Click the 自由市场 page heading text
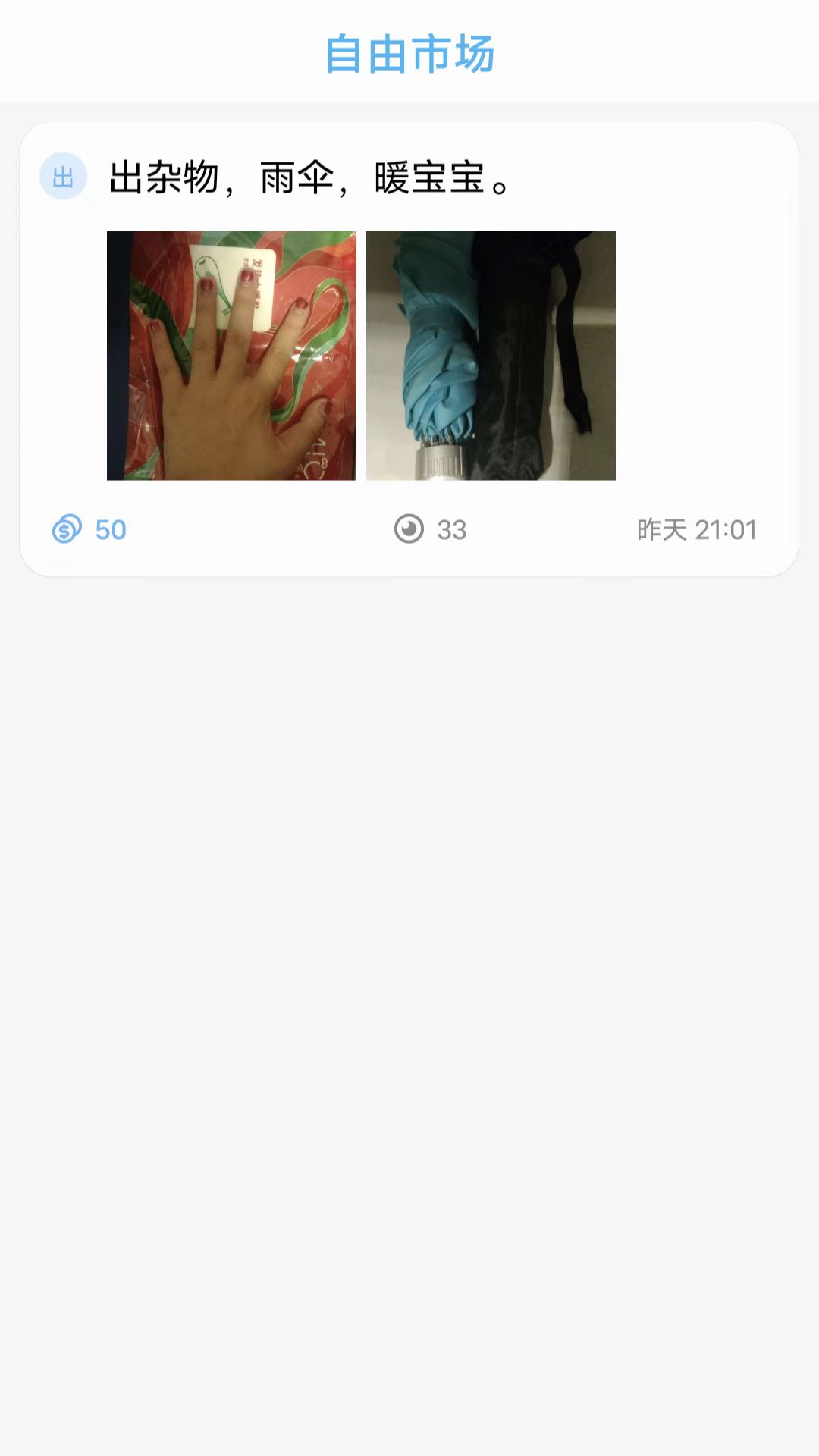Viewport: 819px width, 1456px height. click(x=409, y=53)
